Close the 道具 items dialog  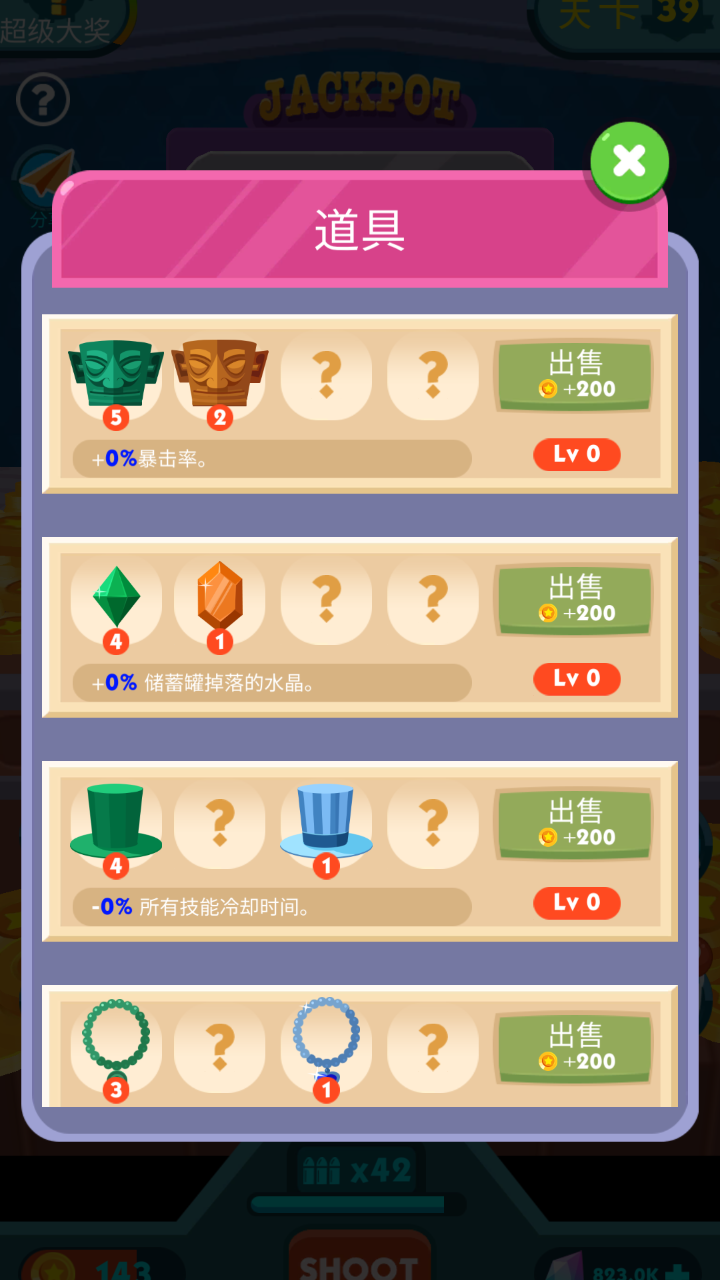click(x=629, y=161)
